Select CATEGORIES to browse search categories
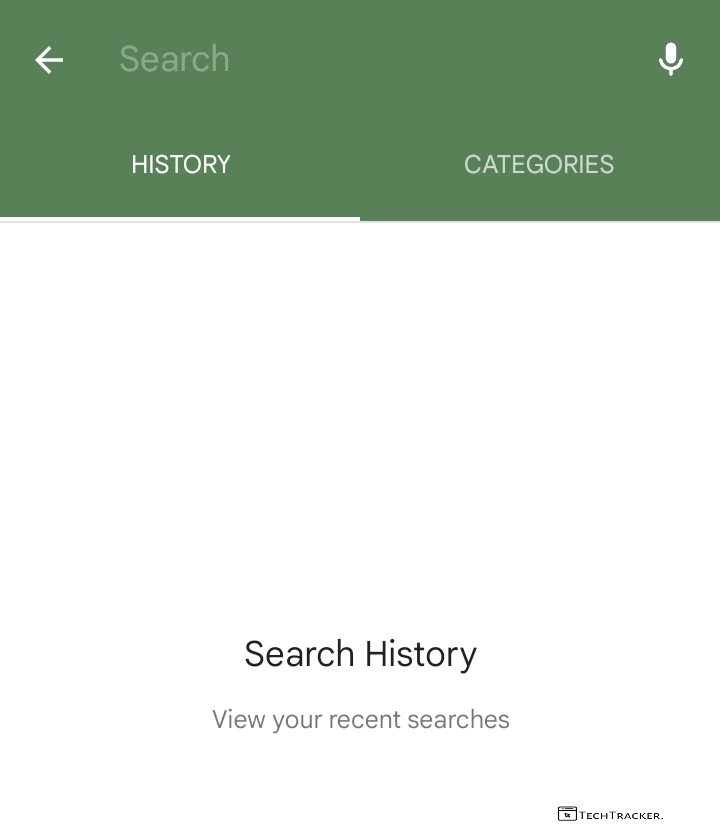 (539, 164)
